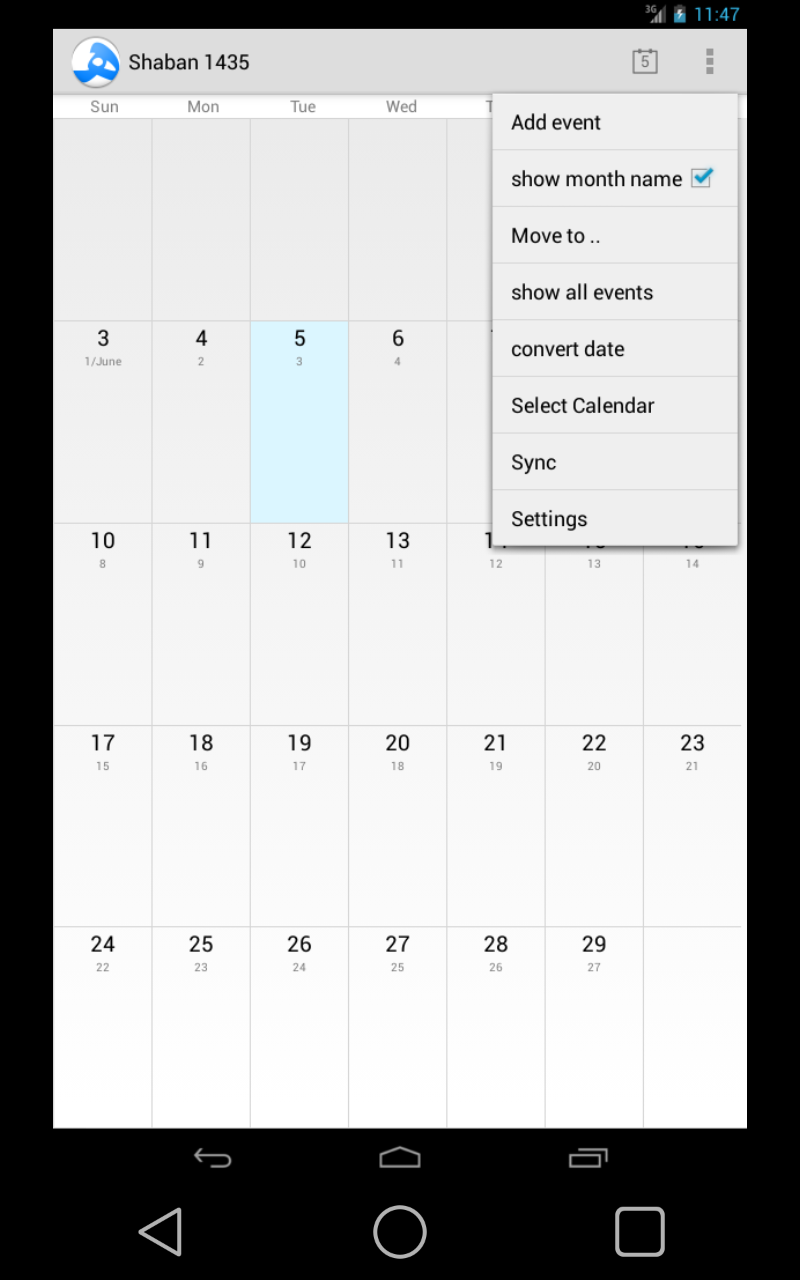
Task: Go back using the system back button
Action: click(x=160, y=1231)
